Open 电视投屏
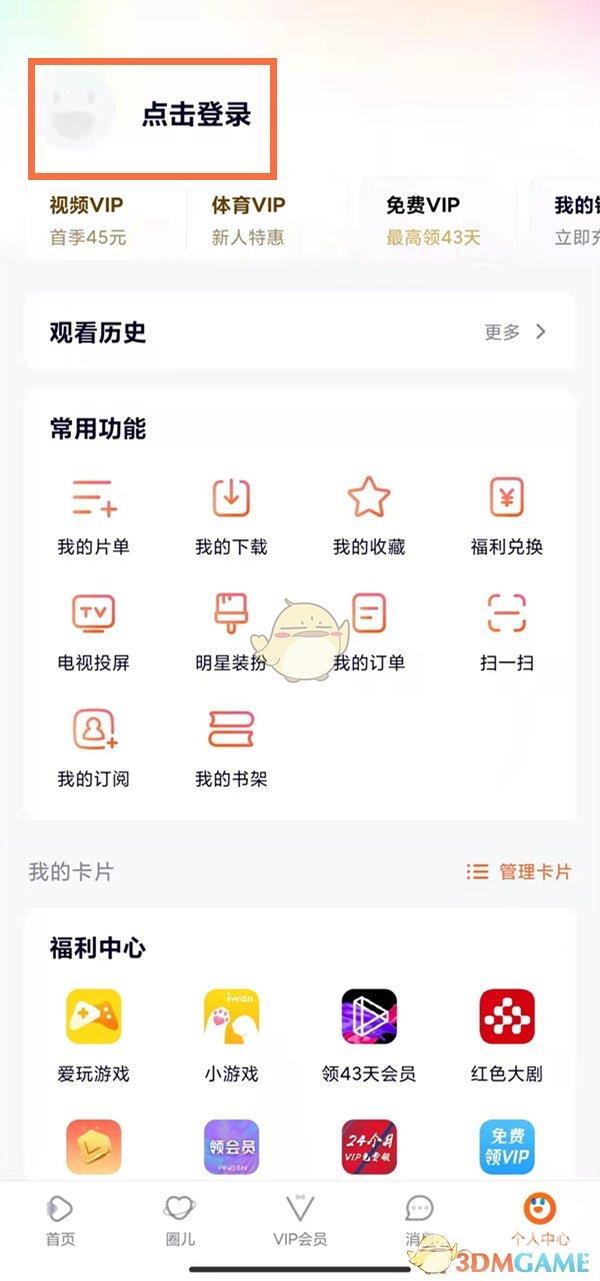600x1281 pixels. tap(93, 631)
